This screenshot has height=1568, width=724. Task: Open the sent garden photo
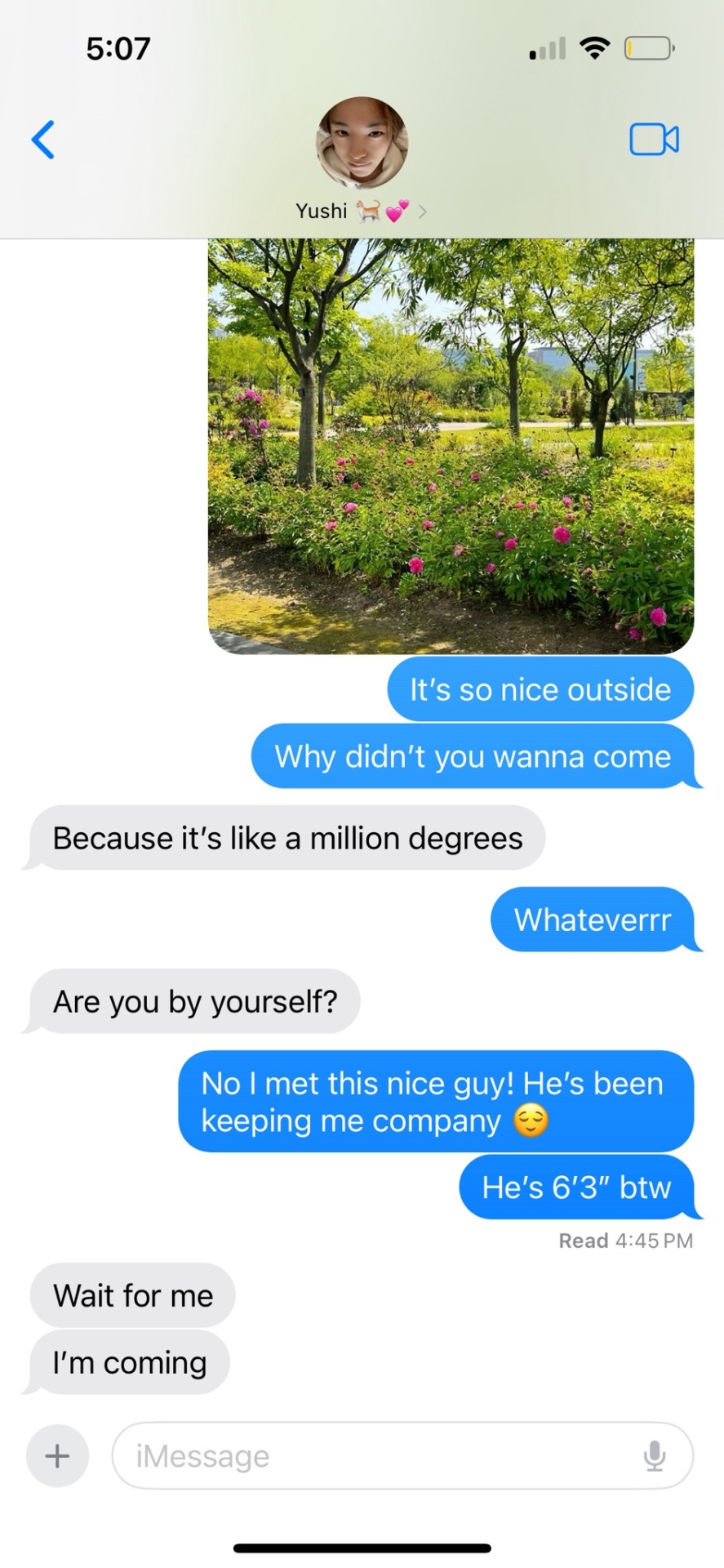[x=451, y=445]
